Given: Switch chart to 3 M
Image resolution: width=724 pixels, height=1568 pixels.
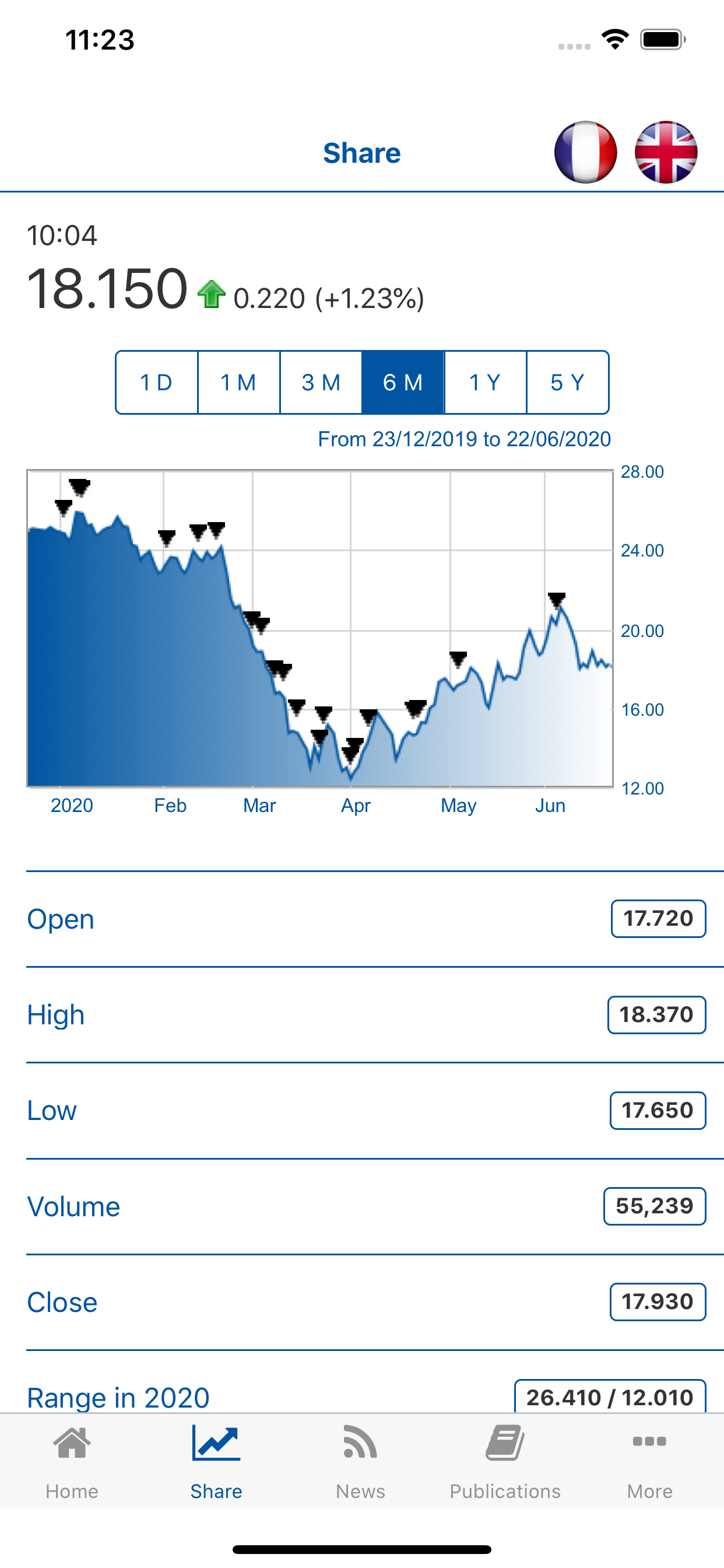Looking at the screenshot, I should click(321, 382).
